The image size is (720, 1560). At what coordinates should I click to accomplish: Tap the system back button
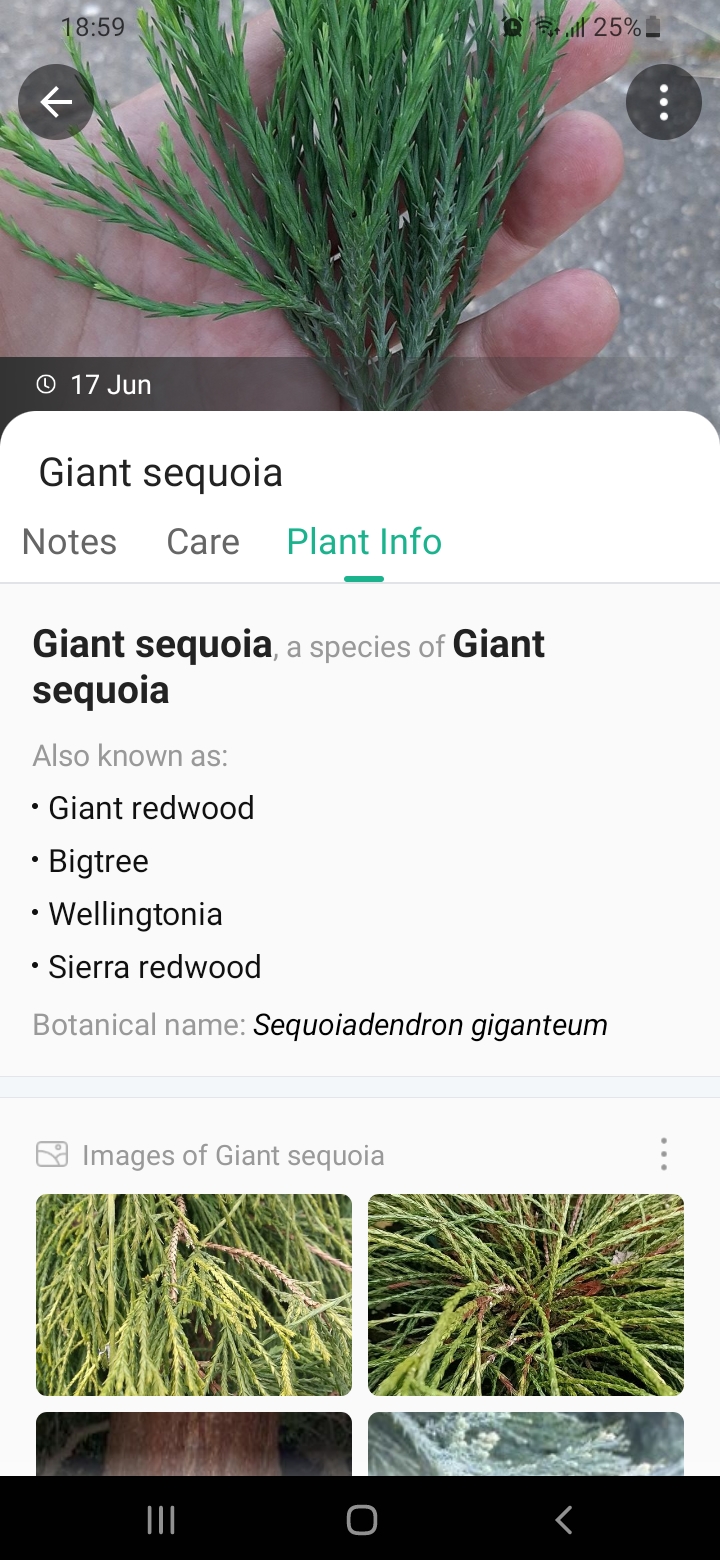[x=563, y=1520]
